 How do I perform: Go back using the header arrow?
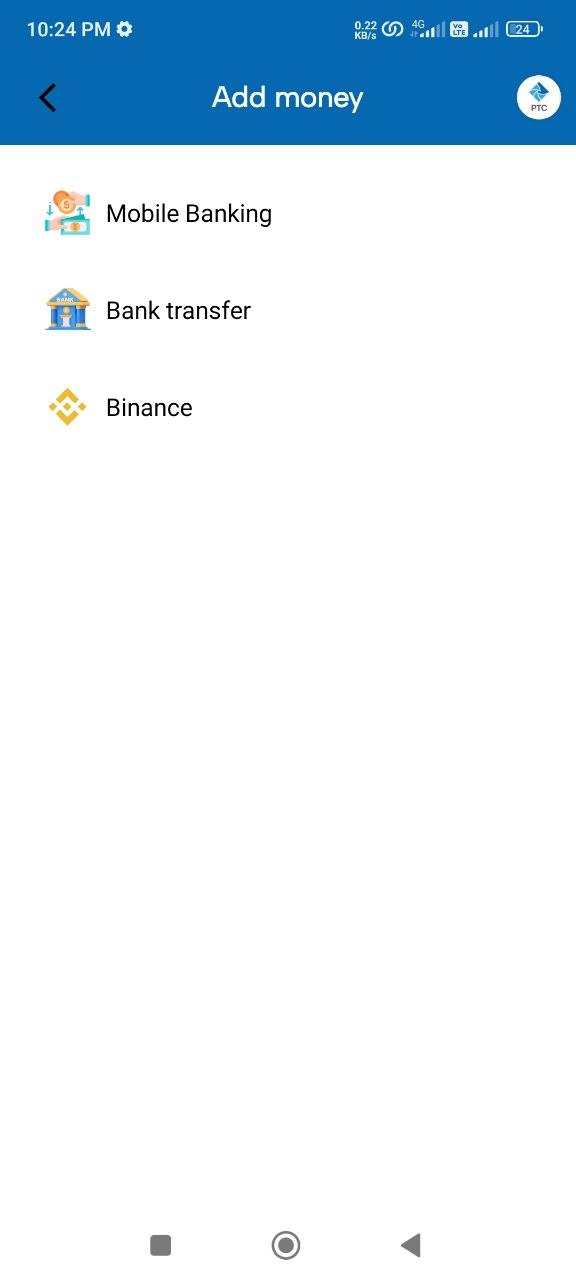pos(47,97)
